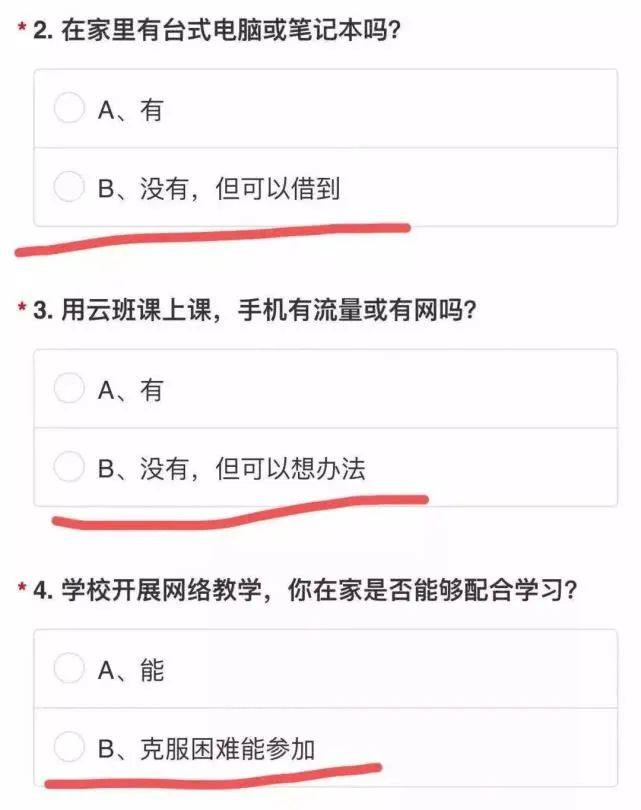This screenshot has width=641, height=810.
Task: Choose "B、没有，但可以借到" option
Action: (69, 187)
